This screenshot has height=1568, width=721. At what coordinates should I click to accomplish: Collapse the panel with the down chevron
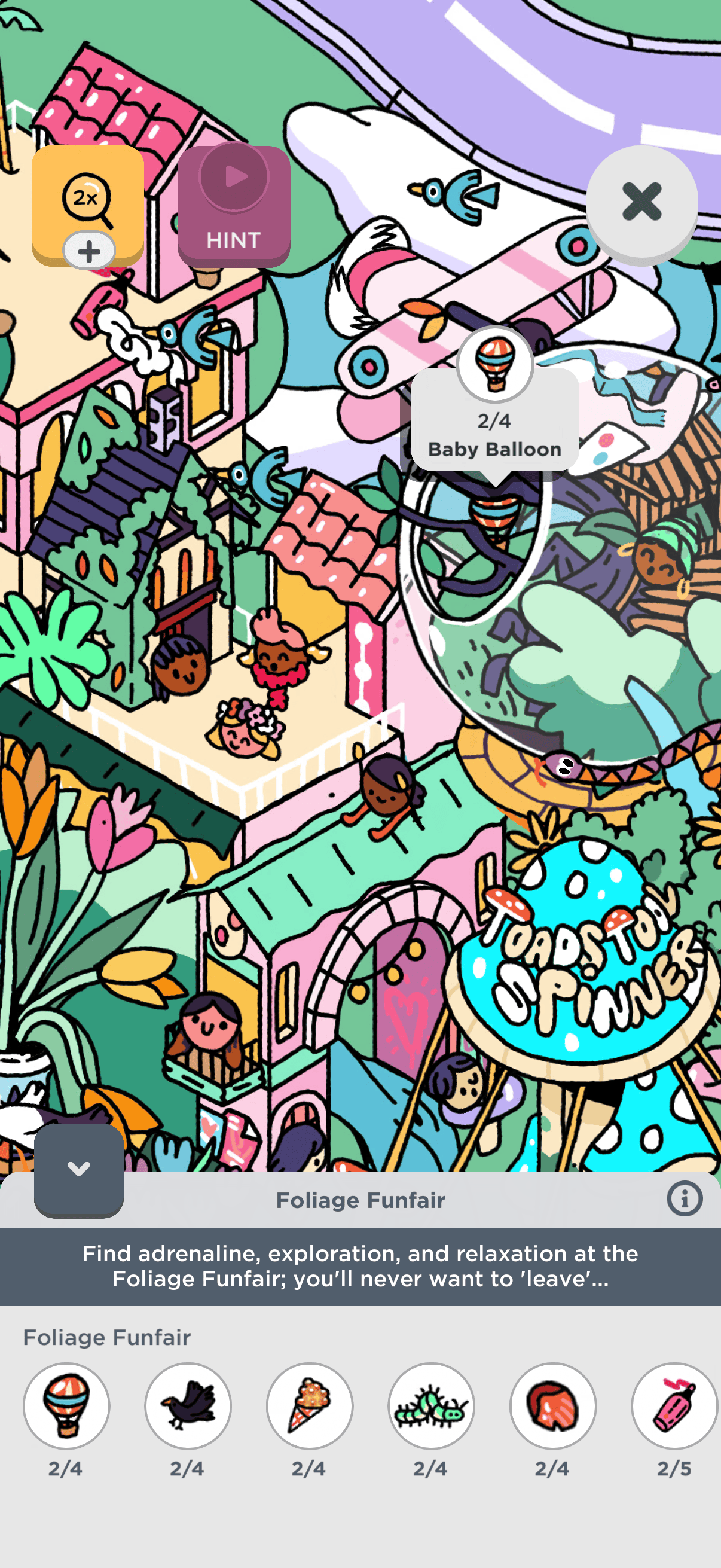pyautogui.click(x=78, y=1169)
